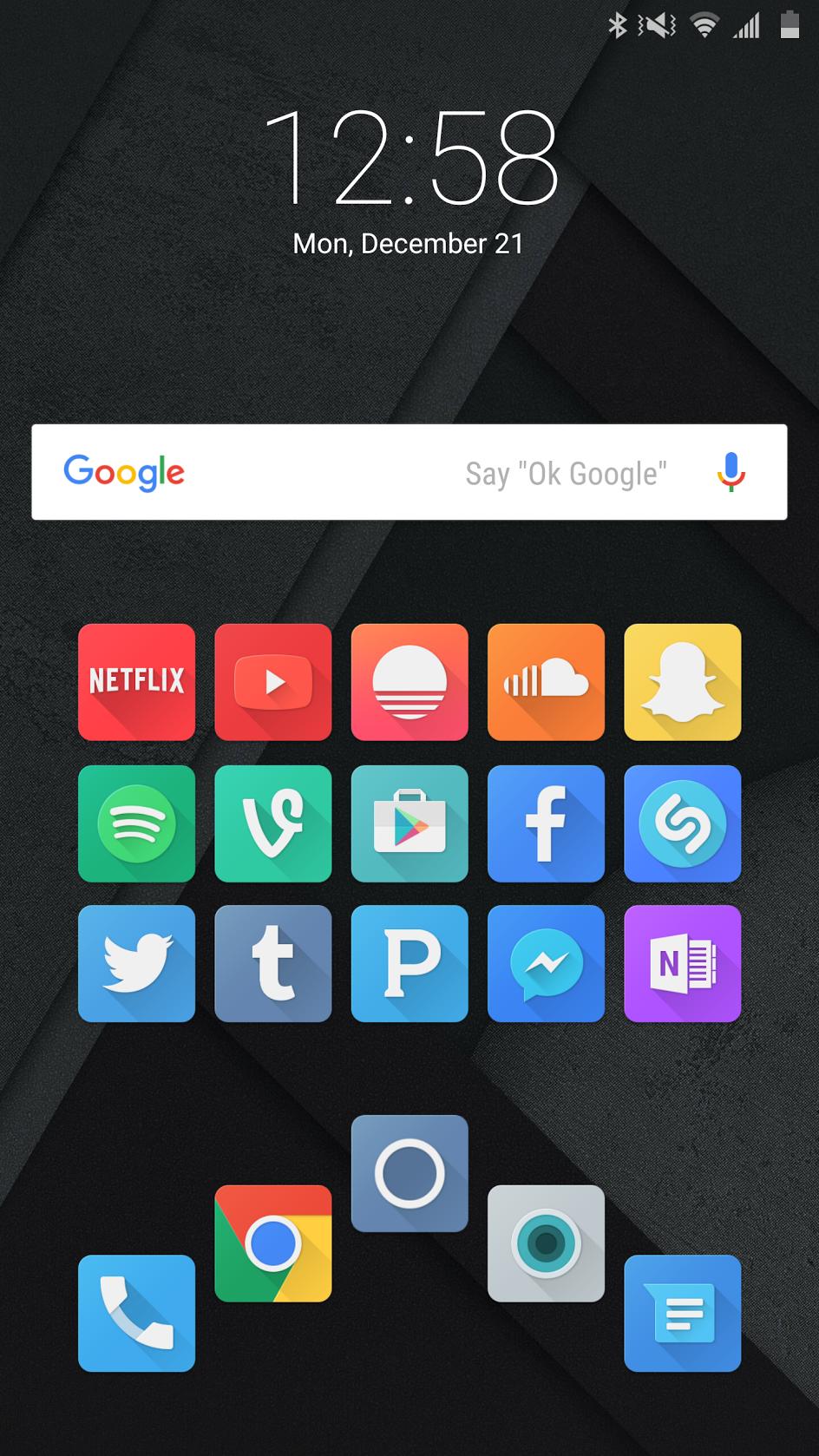Viewport: 819px width, 1456px height.
Task: Open Facebook Messenger
Action: 546,964
